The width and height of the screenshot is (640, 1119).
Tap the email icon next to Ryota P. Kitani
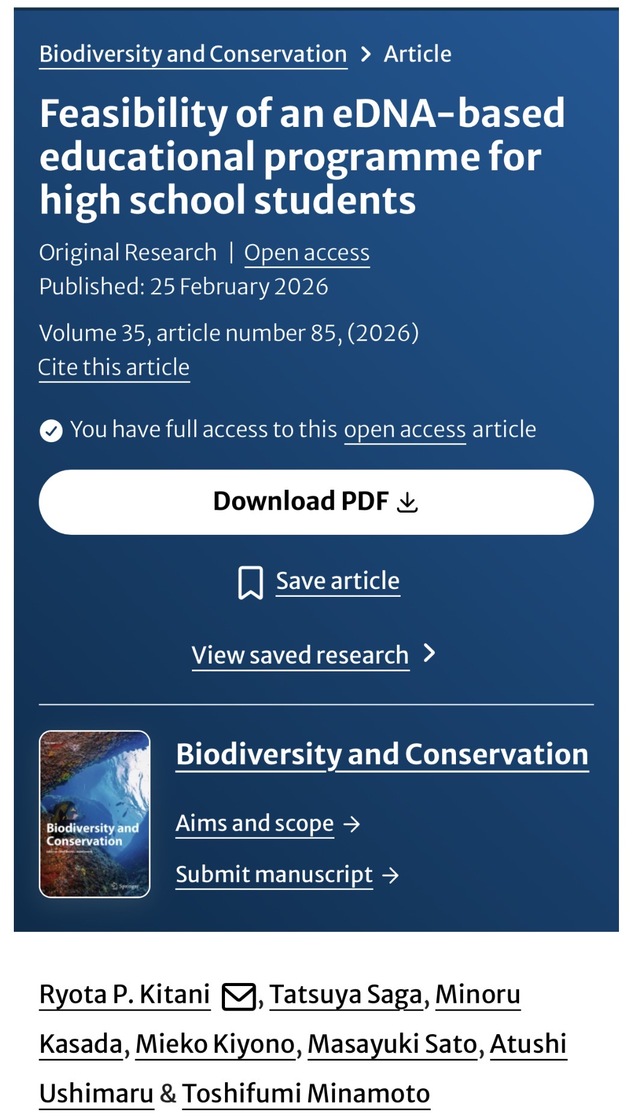(238, 997)
